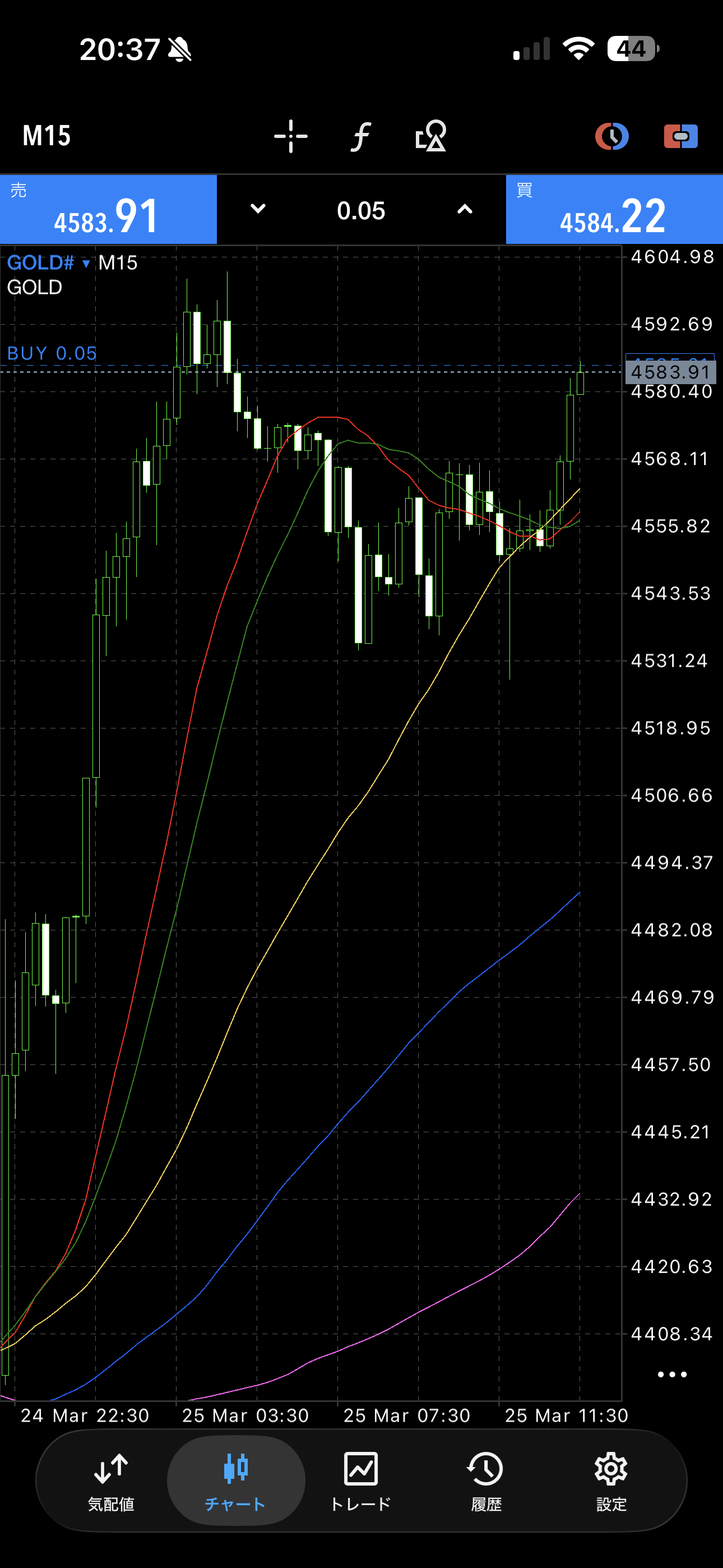Viewport: 723px width, 1568px height.
Task: Buy at 4584.22
Action: [614, 210]
